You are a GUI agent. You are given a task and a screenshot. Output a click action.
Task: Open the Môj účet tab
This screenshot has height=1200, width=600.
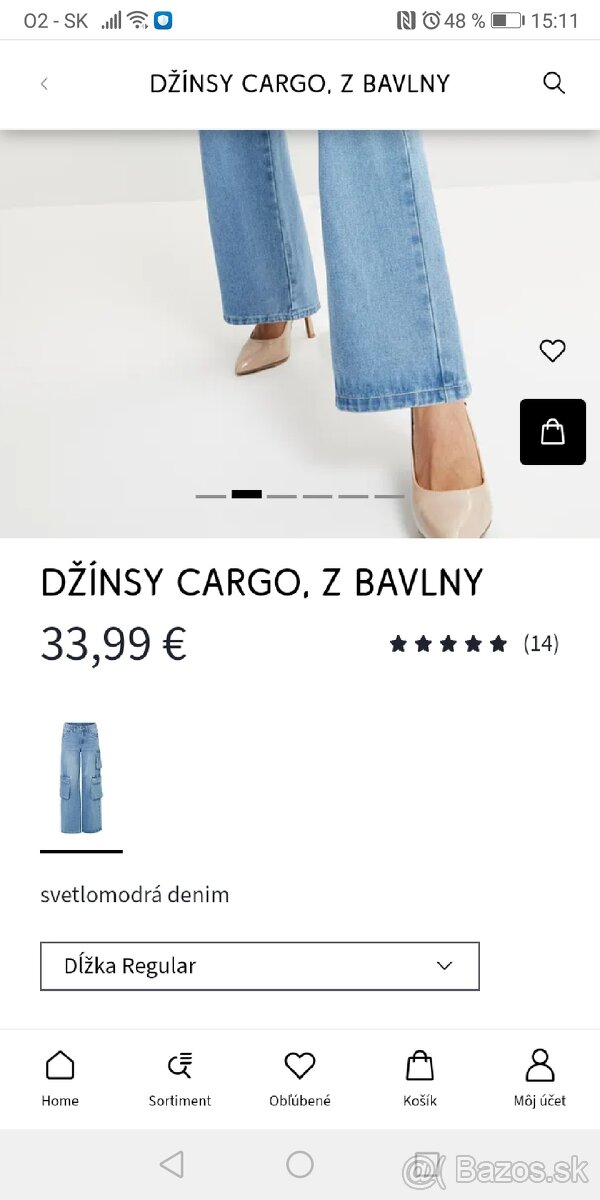[x=540, y=1078]
